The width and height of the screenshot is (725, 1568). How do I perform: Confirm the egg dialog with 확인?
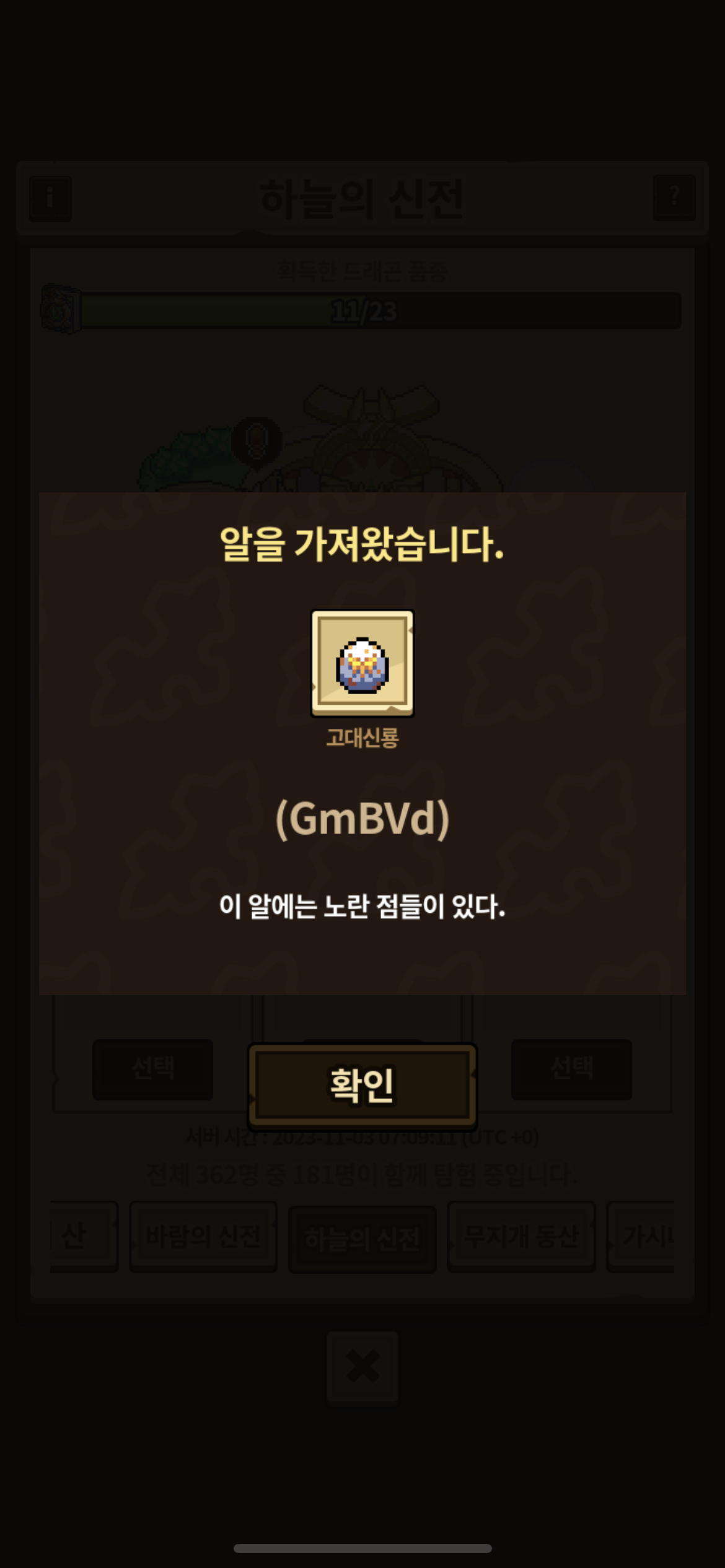362,1086
